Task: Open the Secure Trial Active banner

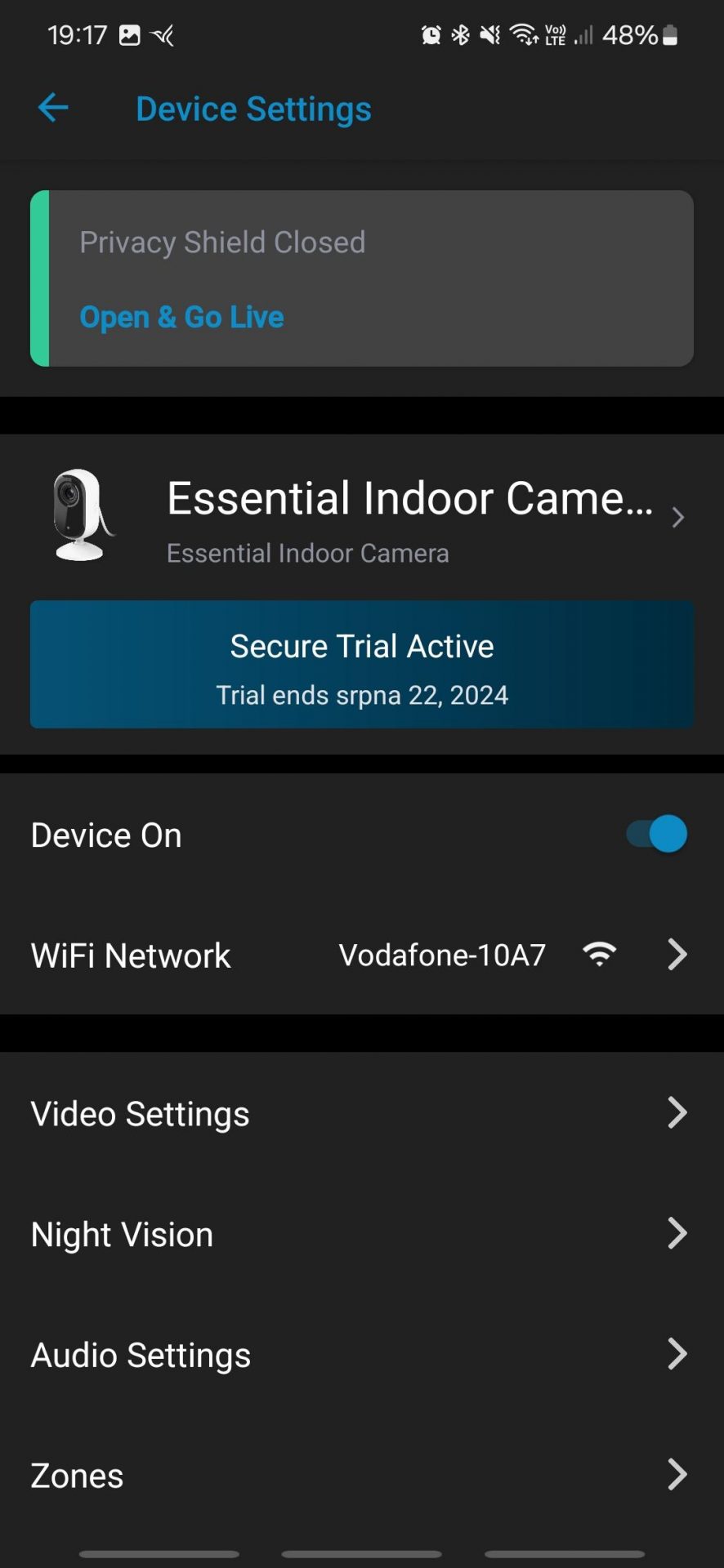Action: coord(362,664)
